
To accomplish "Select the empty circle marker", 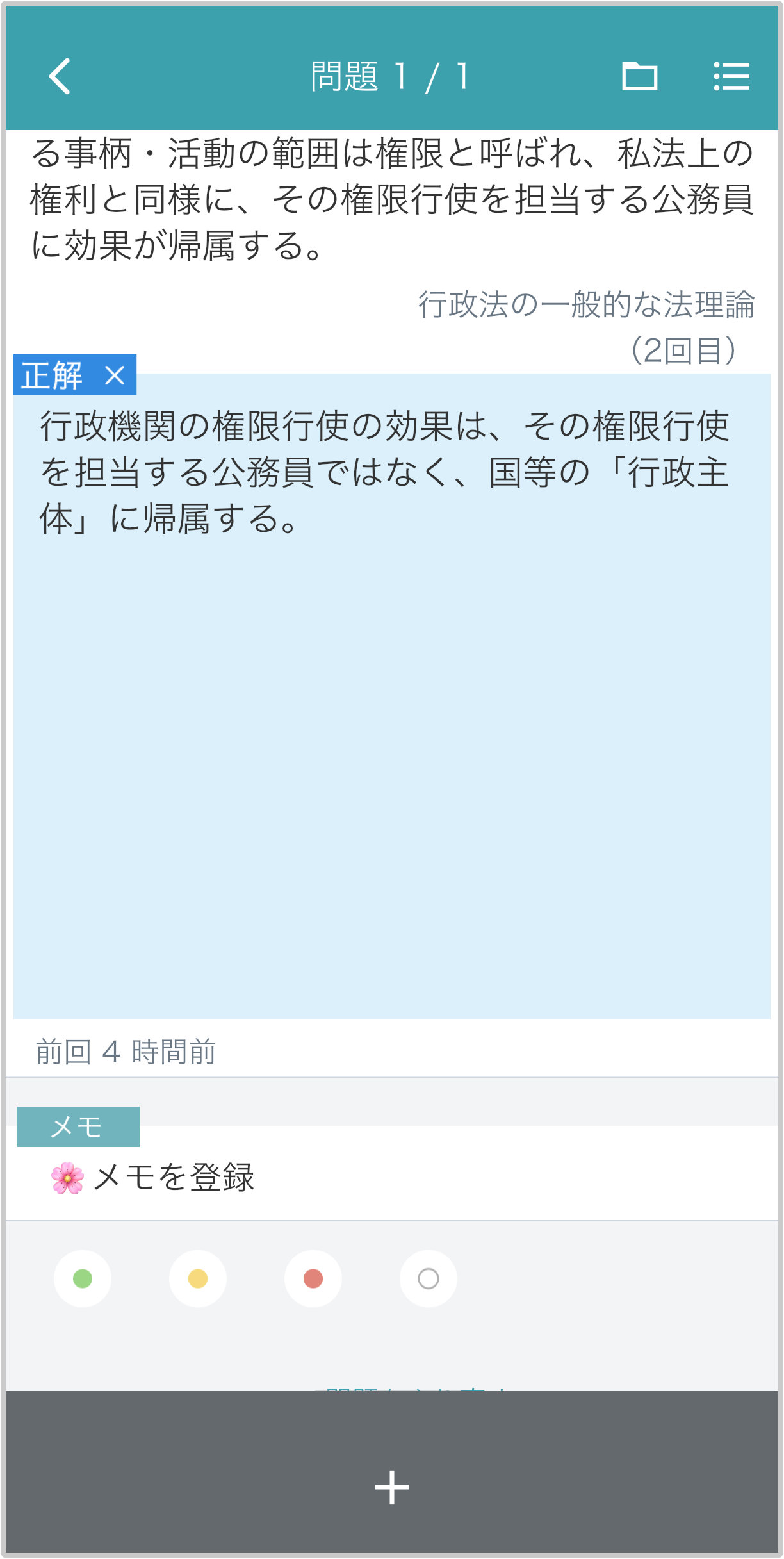I will coord(428,1278).
